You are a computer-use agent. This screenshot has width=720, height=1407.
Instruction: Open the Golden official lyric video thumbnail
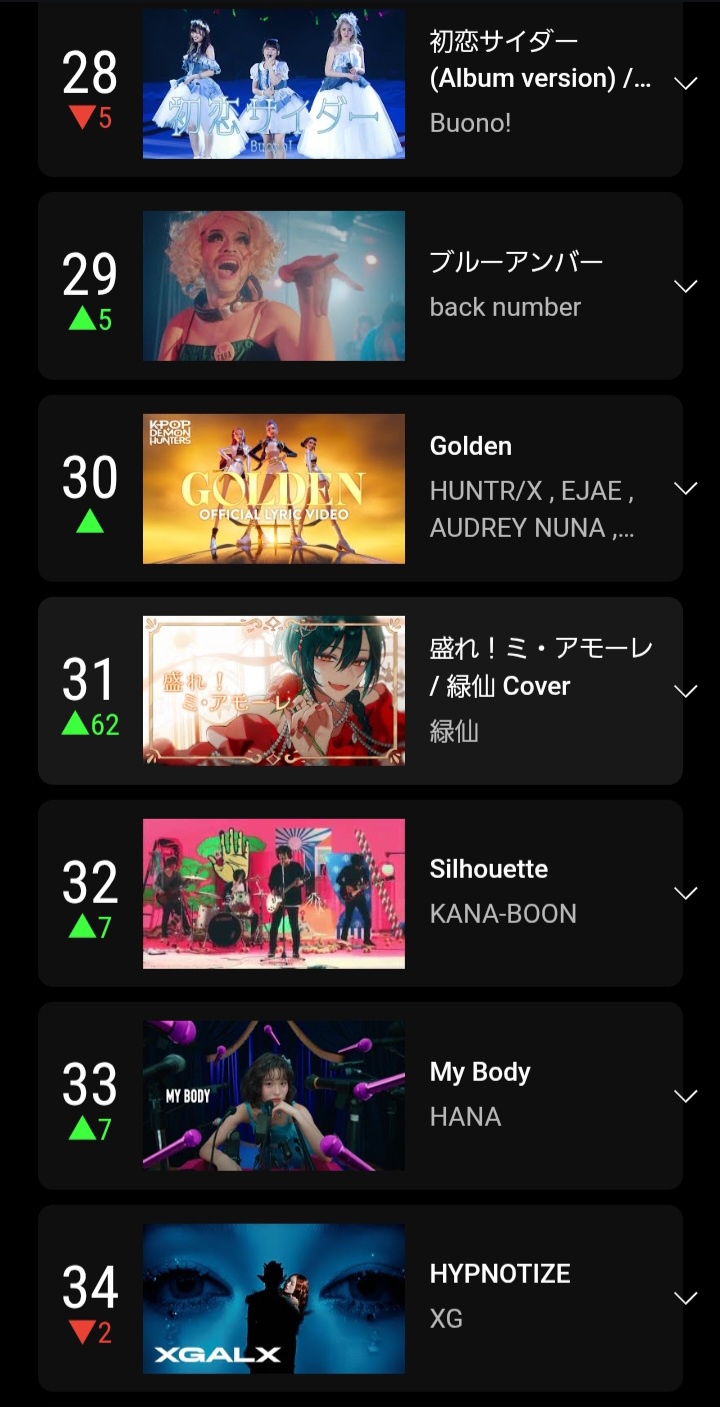tap(274, 488)
